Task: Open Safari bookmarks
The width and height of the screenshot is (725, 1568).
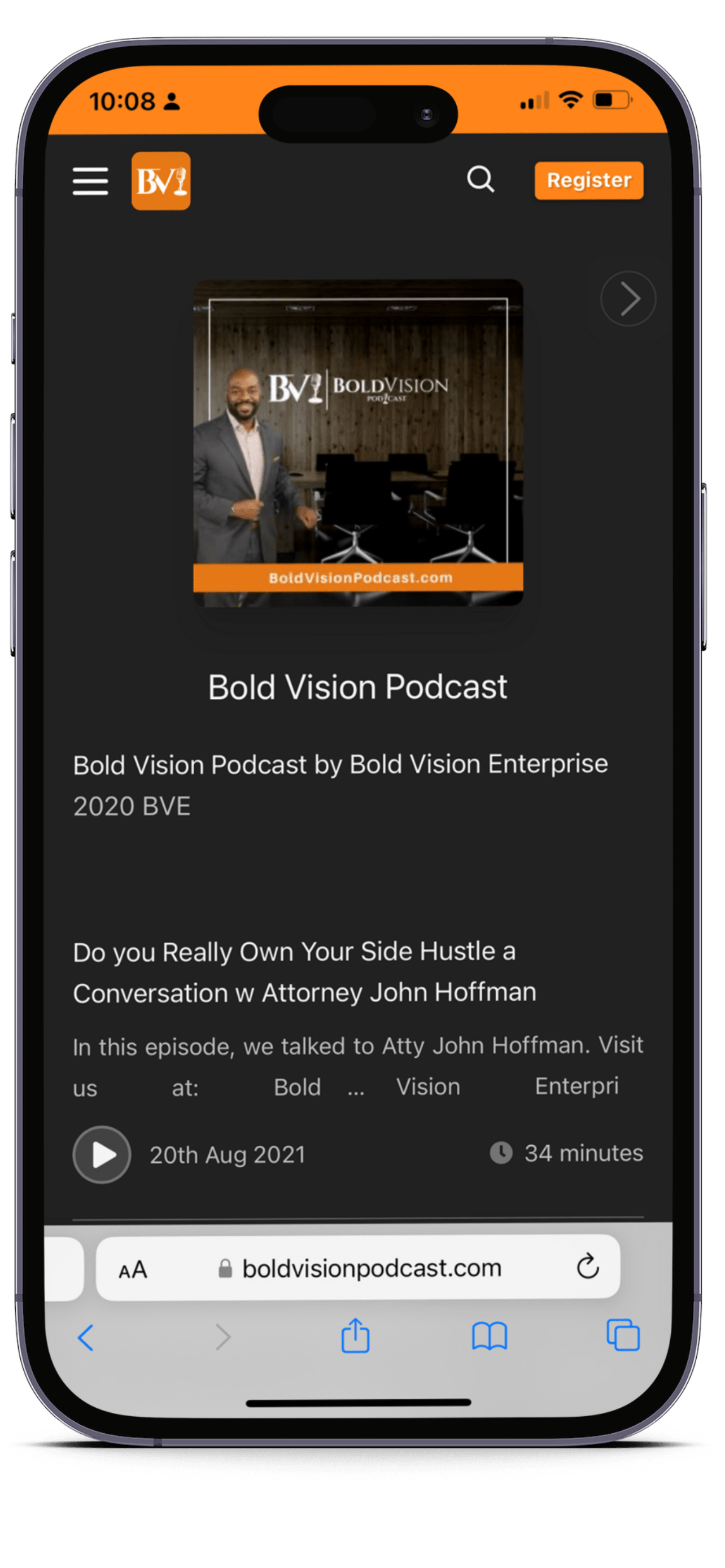Action: click(490, 1337)
